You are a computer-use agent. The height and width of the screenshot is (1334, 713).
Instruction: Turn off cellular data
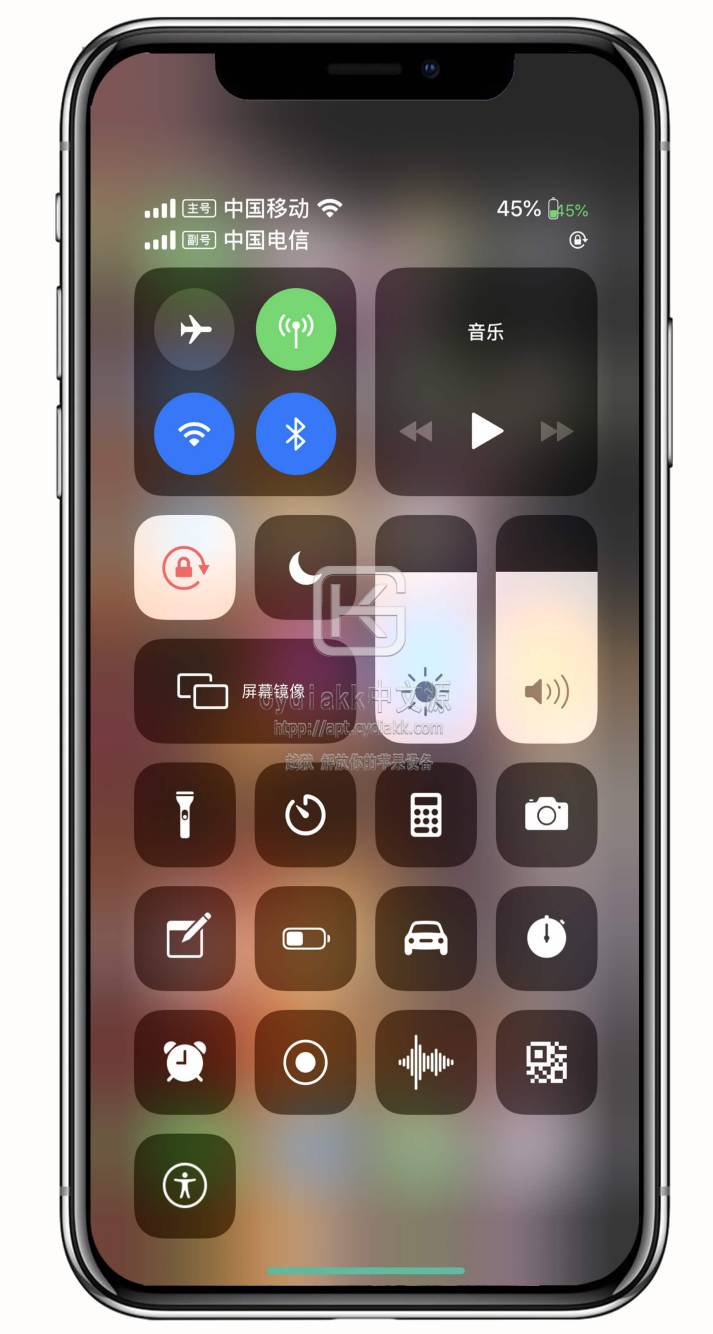(296, 329)
